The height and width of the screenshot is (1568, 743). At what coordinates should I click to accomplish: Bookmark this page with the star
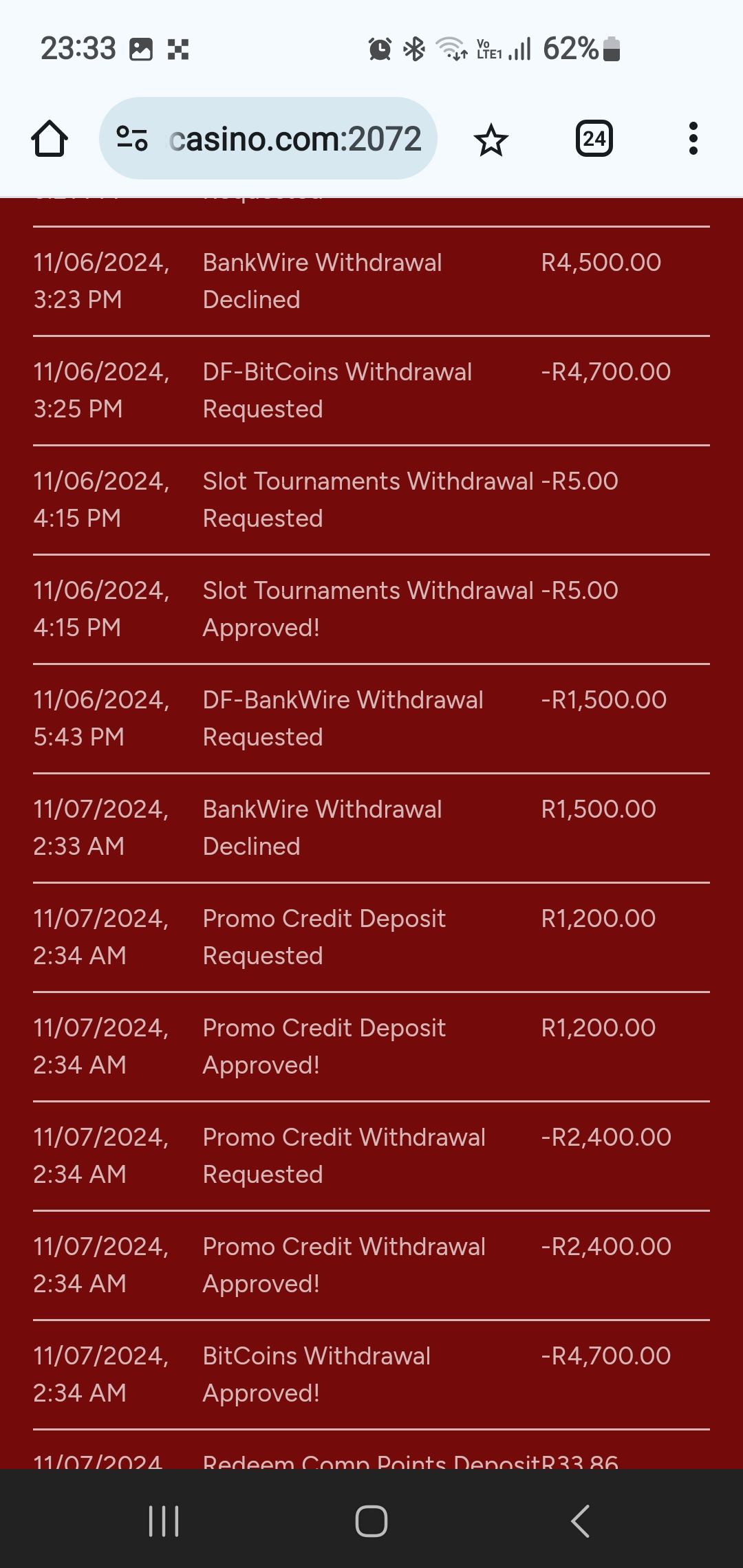tap(491, 140)
